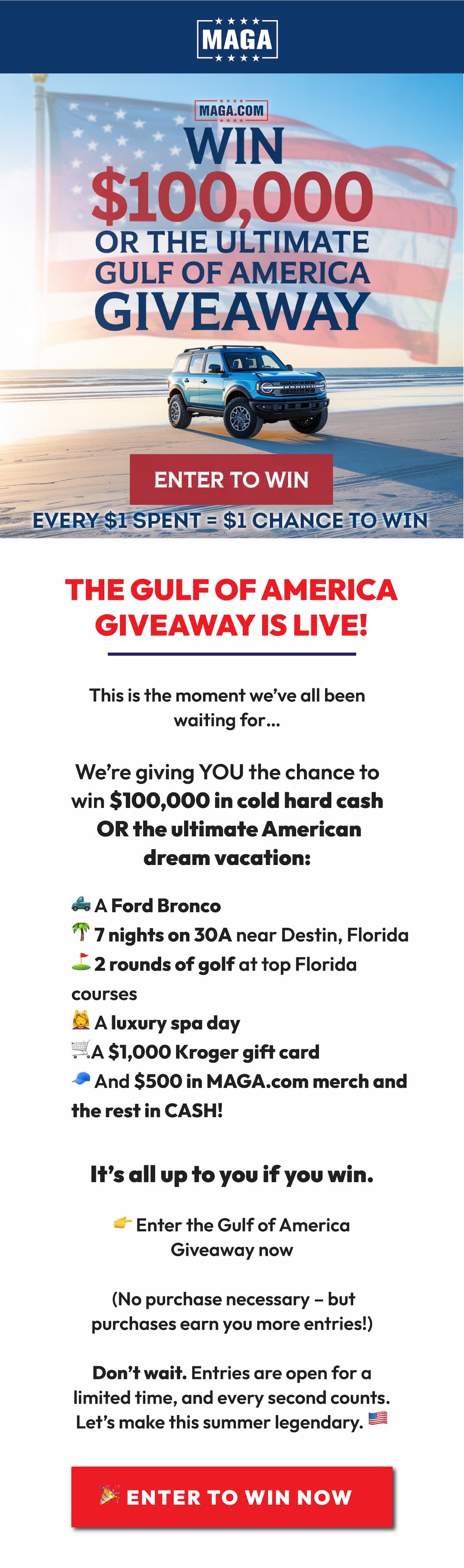The width and height of the screenshot is (464, 1568).
Task: Tap the ENTER TO WIN banner button
Action: [231, 479]
